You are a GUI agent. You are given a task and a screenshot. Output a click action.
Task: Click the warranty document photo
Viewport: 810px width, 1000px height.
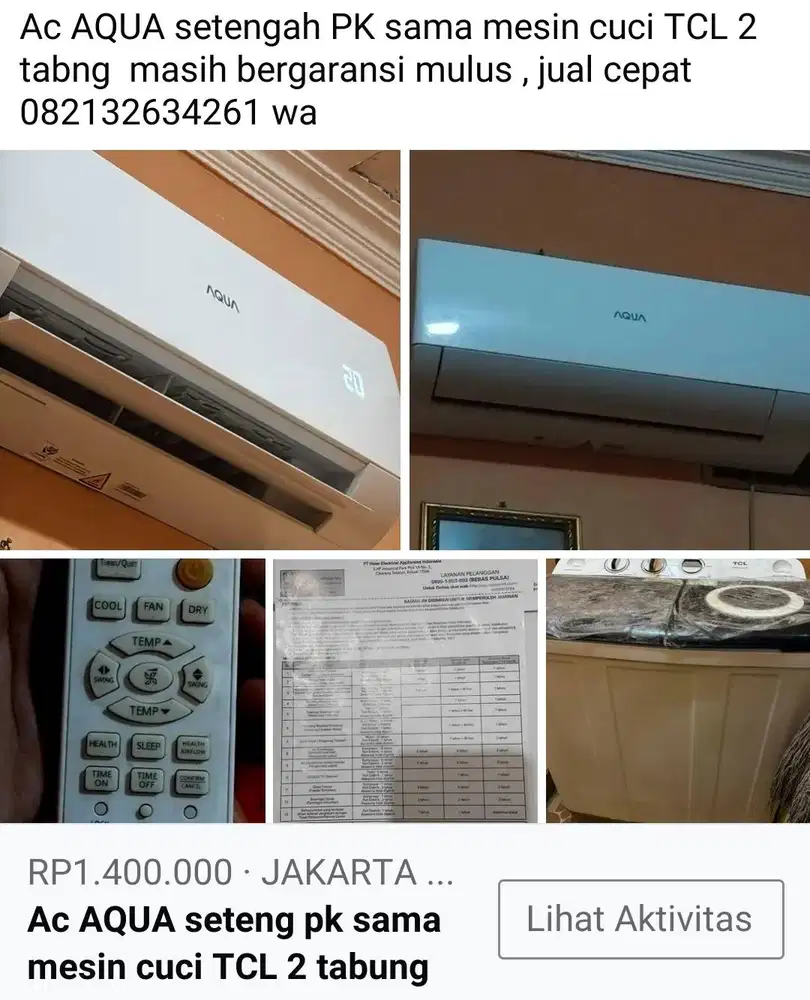tap(405, 695)
